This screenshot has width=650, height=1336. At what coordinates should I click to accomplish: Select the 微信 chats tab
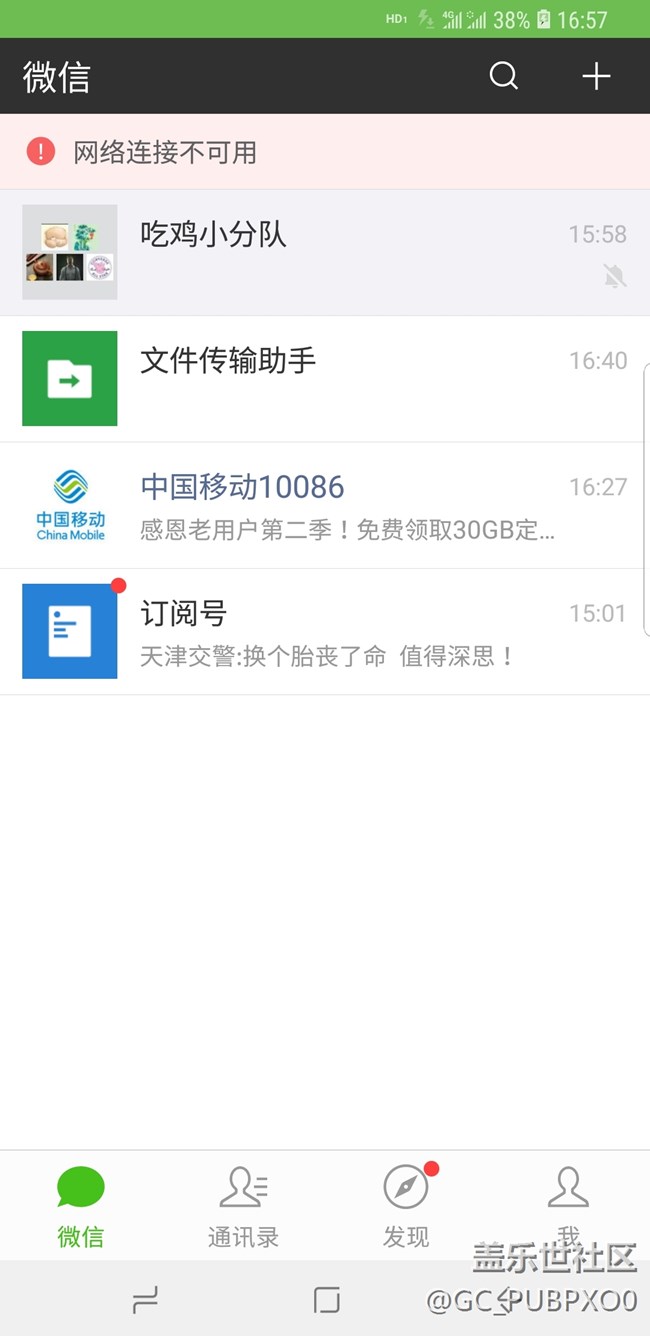point(81,1206)
